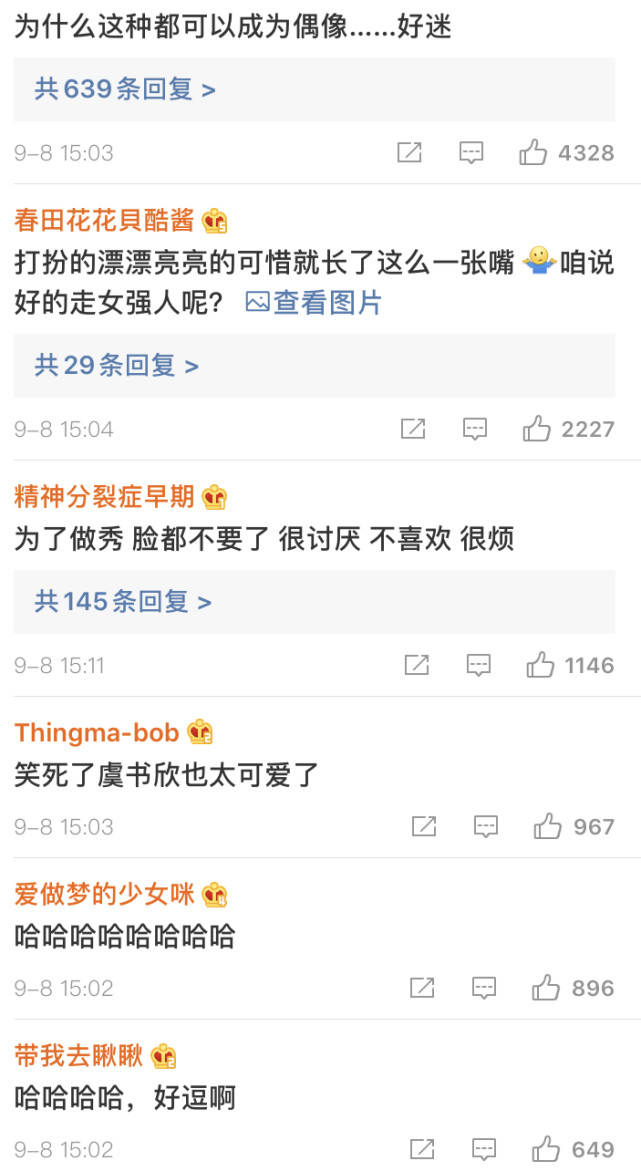The width and height of the screenshot is (641, 1171).
Task: Like 爱做梦的少女咪's comment
Action: [546, 988]
